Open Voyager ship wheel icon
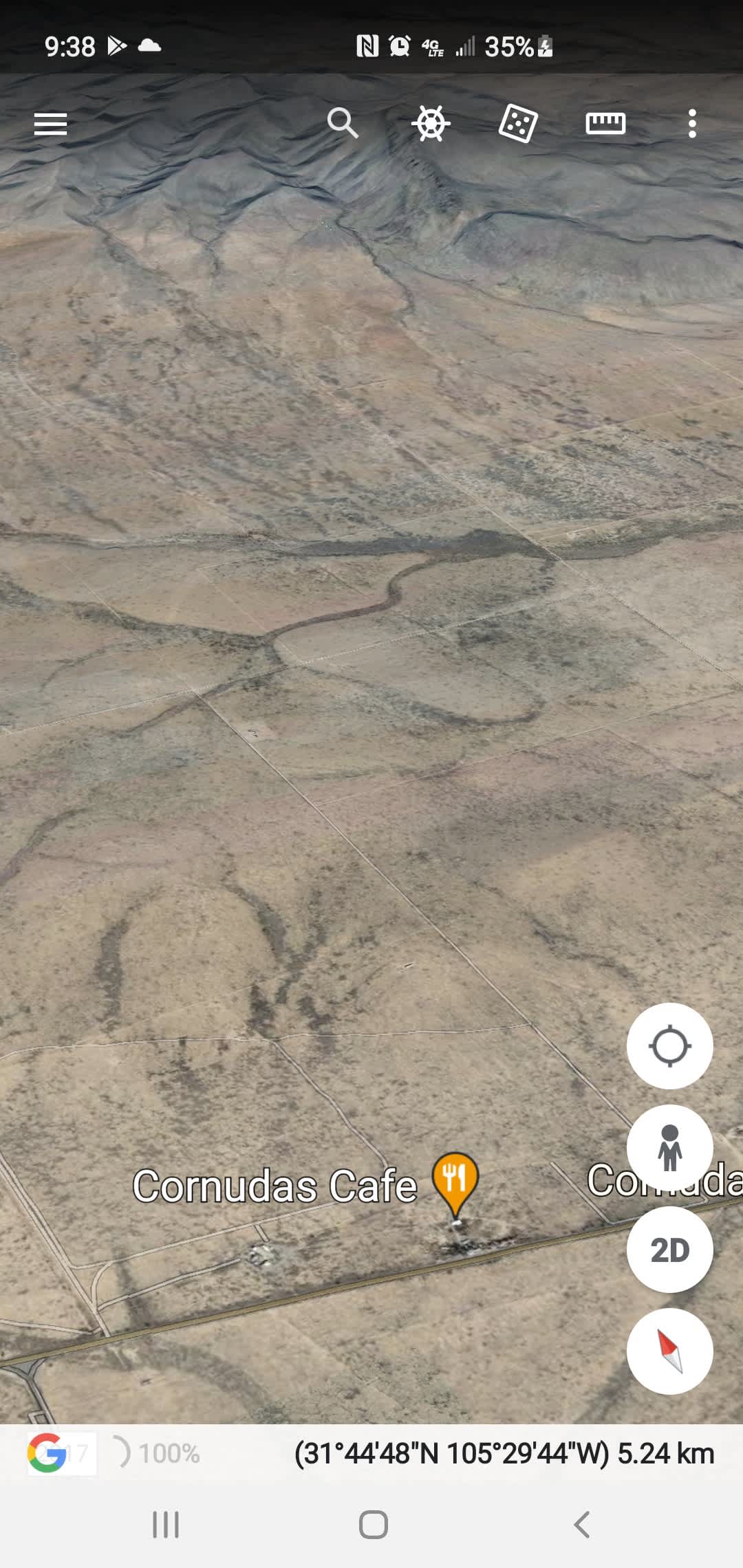 [431, 124]
